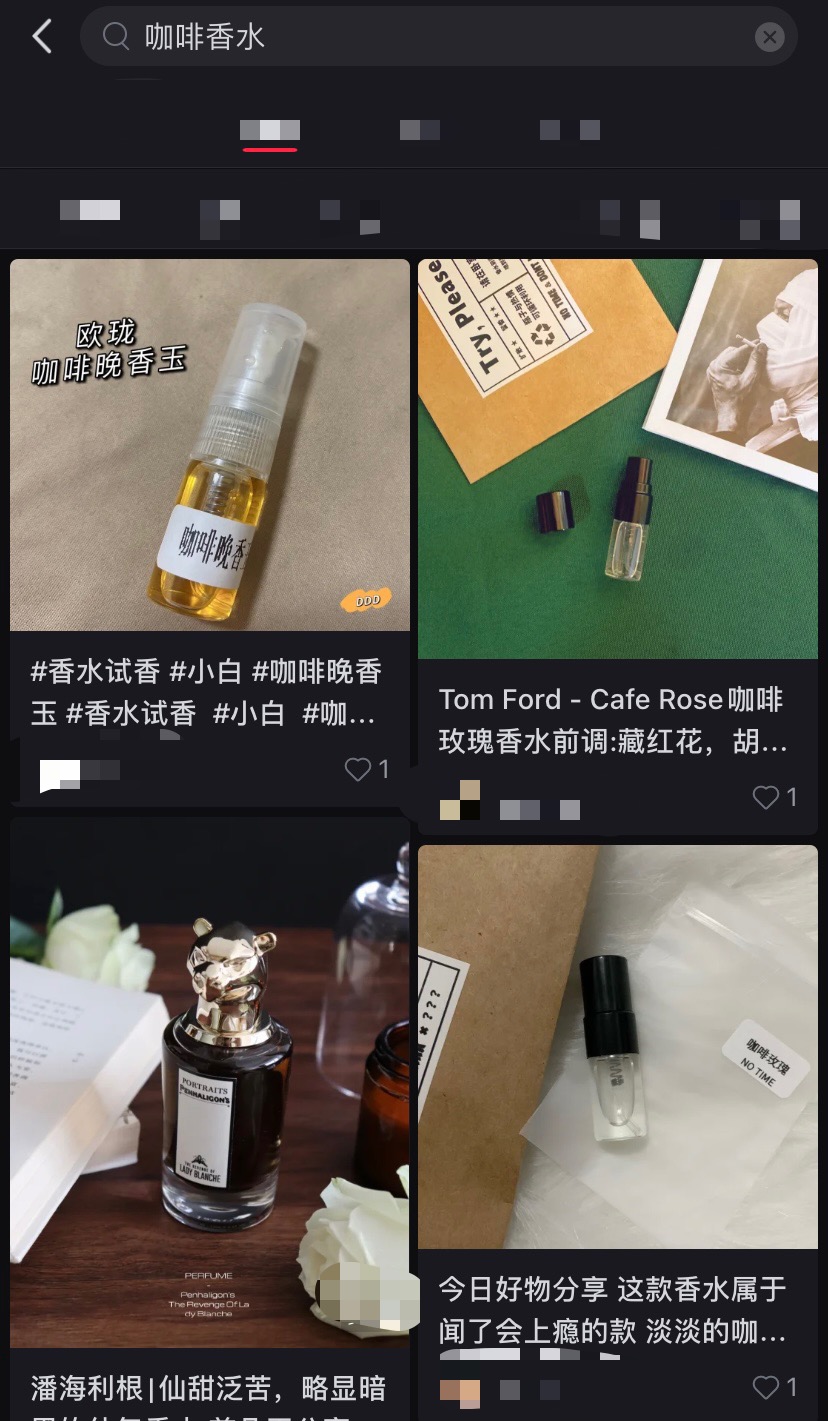Open the 潘海利根 Lady Blanche post
This screenshot has width=828, height=1421.
pyautogui.click(x=210, y=1080)
